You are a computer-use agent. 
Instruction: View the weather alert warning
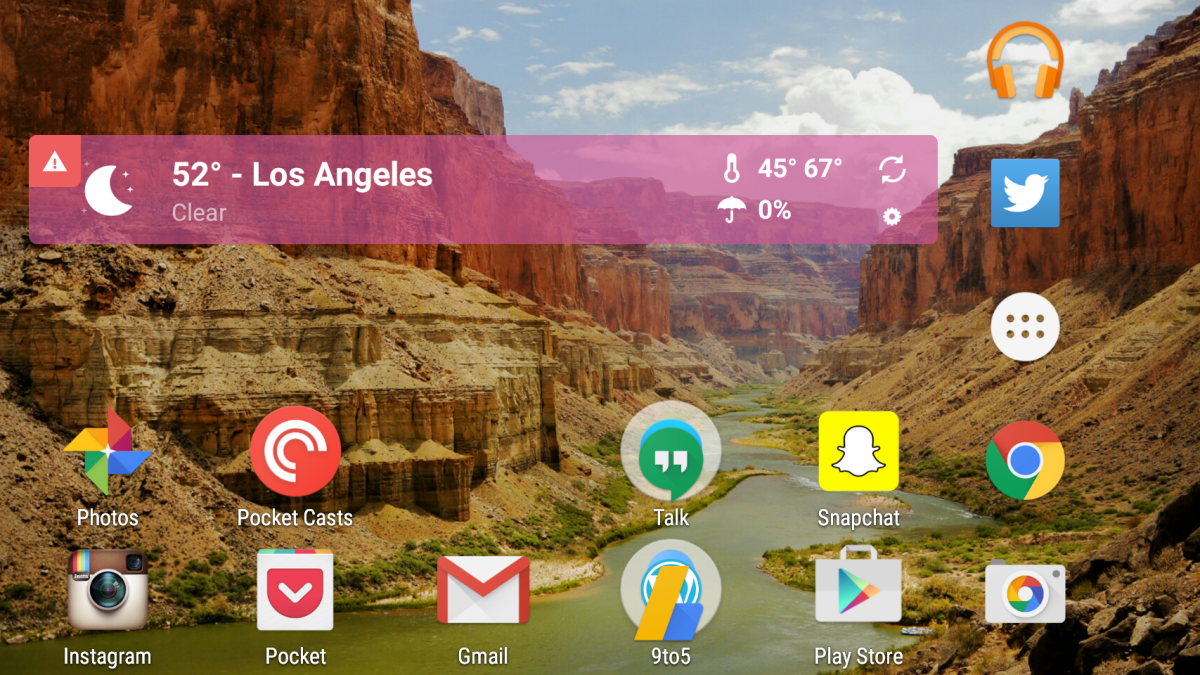click(55, 161)
